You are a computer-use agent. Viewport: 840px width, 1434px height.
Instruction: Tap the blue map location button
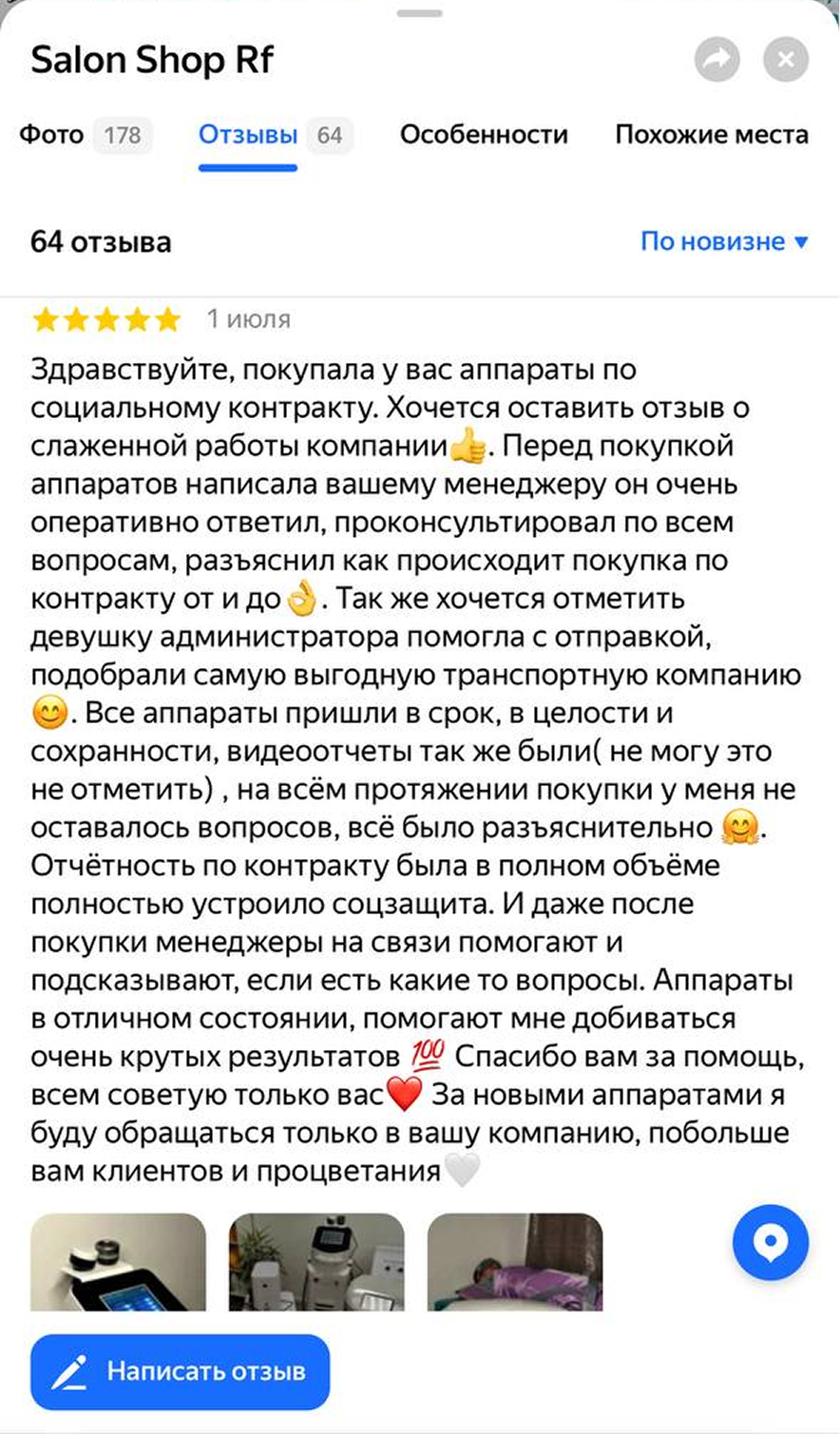pos(770,1242)
